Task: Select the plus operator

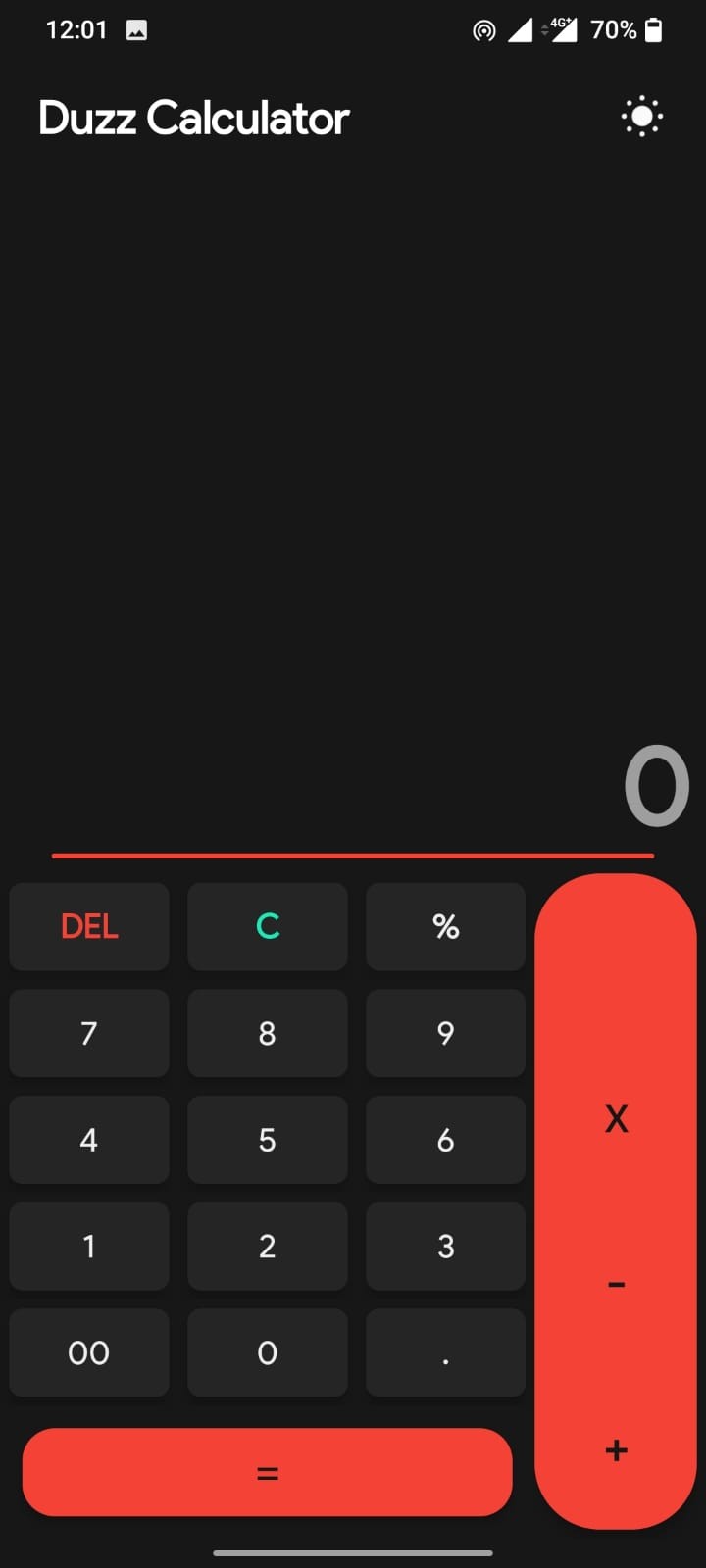Action: (x=616, y=1450)
